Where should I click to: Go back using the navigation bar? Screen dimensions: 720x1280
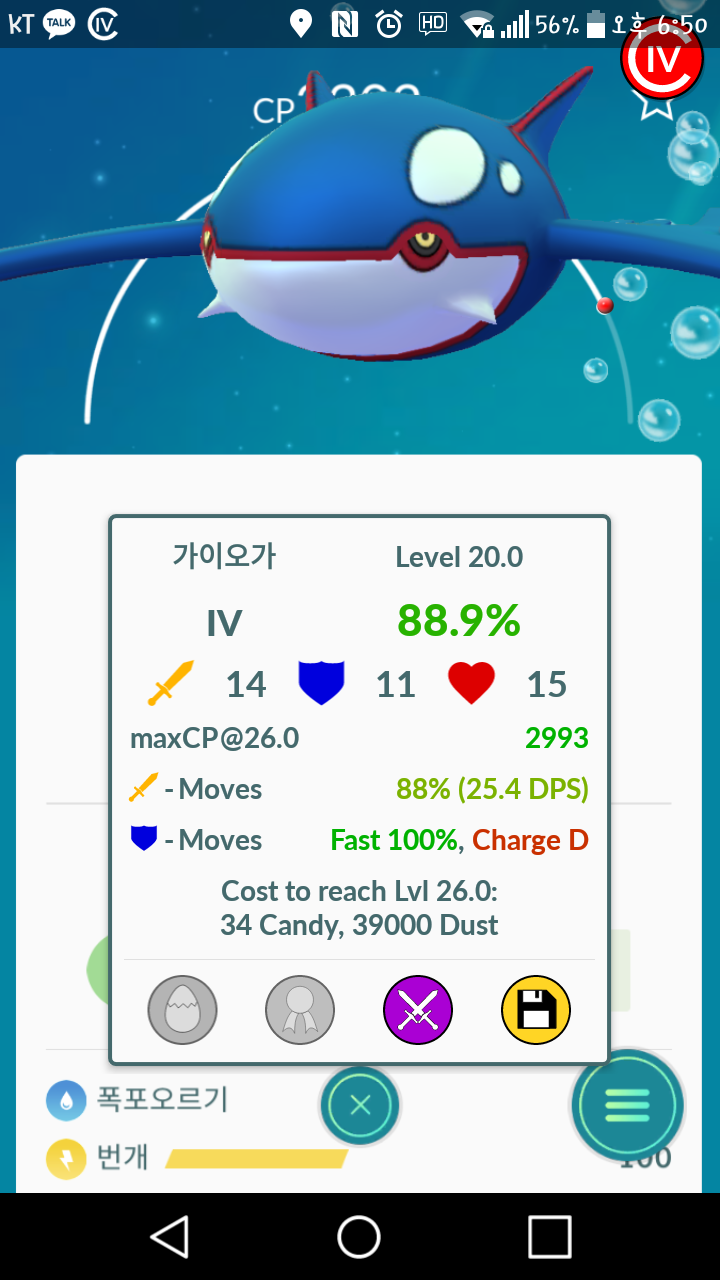[170, 1237]
